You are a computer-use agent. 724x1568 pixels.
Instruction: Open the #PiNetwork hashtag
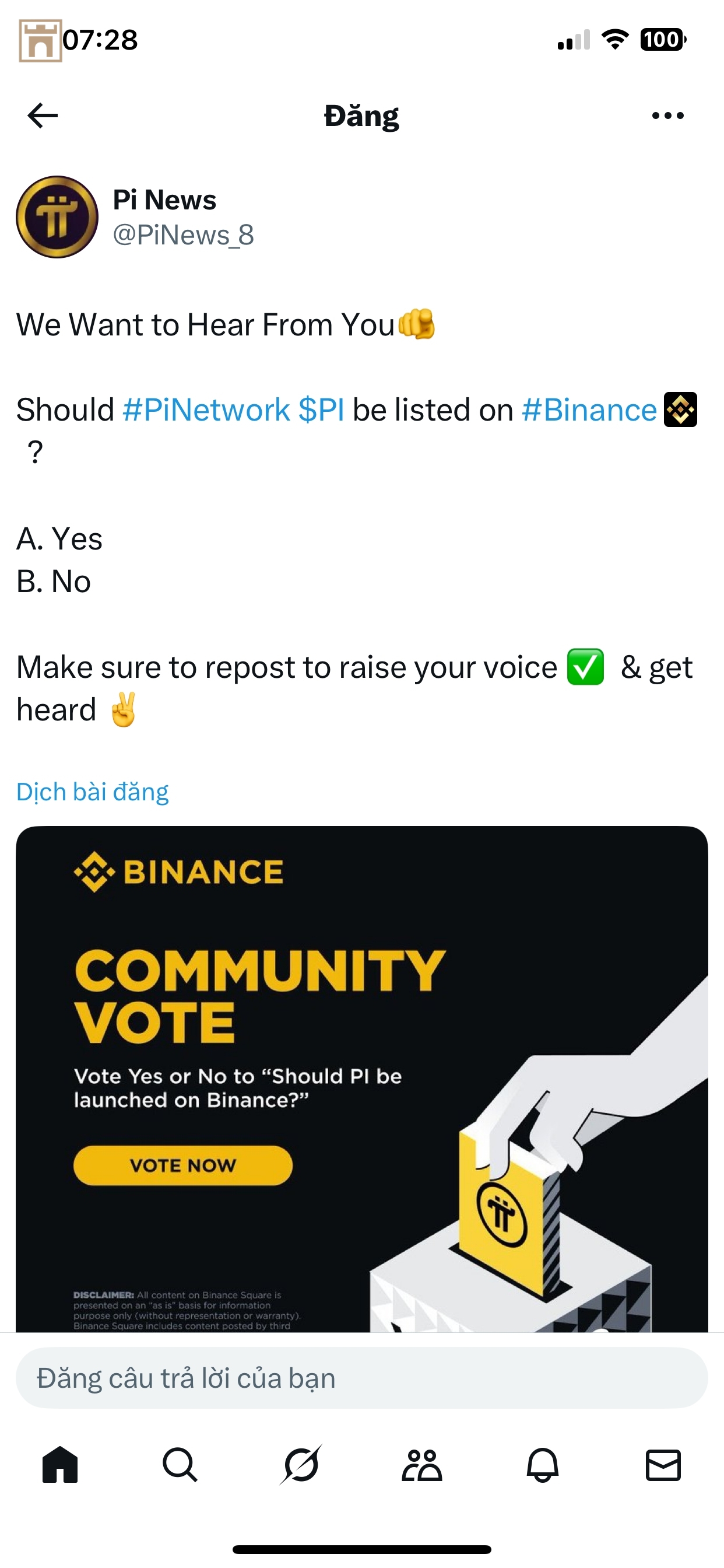(206, 409)
